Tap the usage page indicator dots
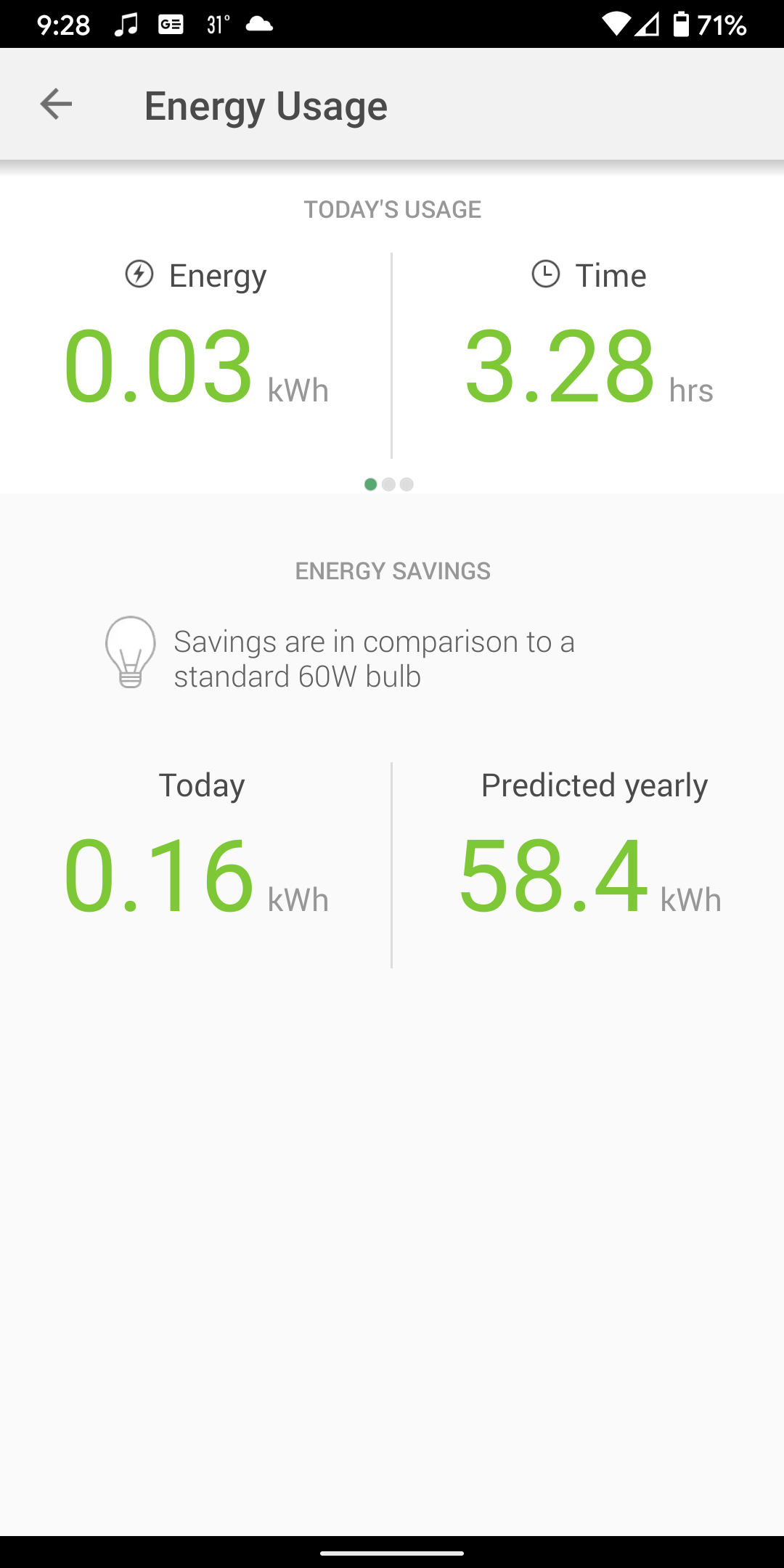The height and width of the screenshot is (1568, 784). (x=388, y=484)
